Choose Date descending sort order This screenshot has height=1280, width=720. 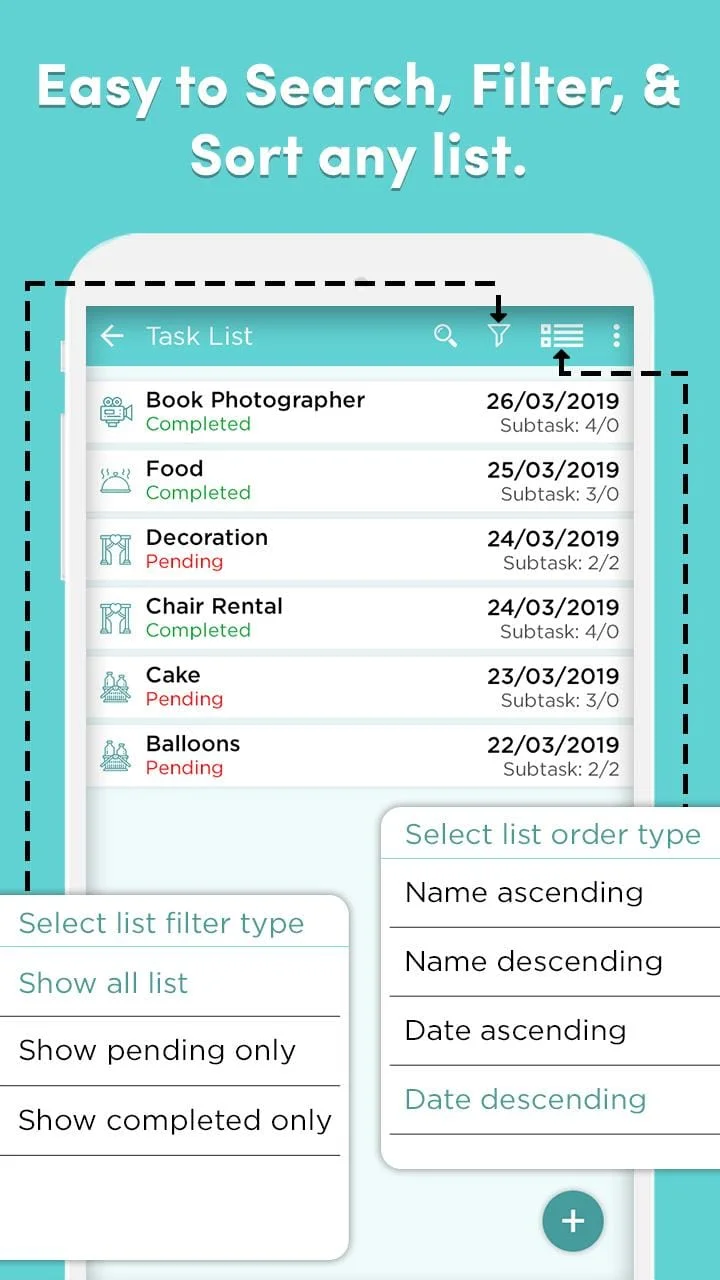[527, 1099]
